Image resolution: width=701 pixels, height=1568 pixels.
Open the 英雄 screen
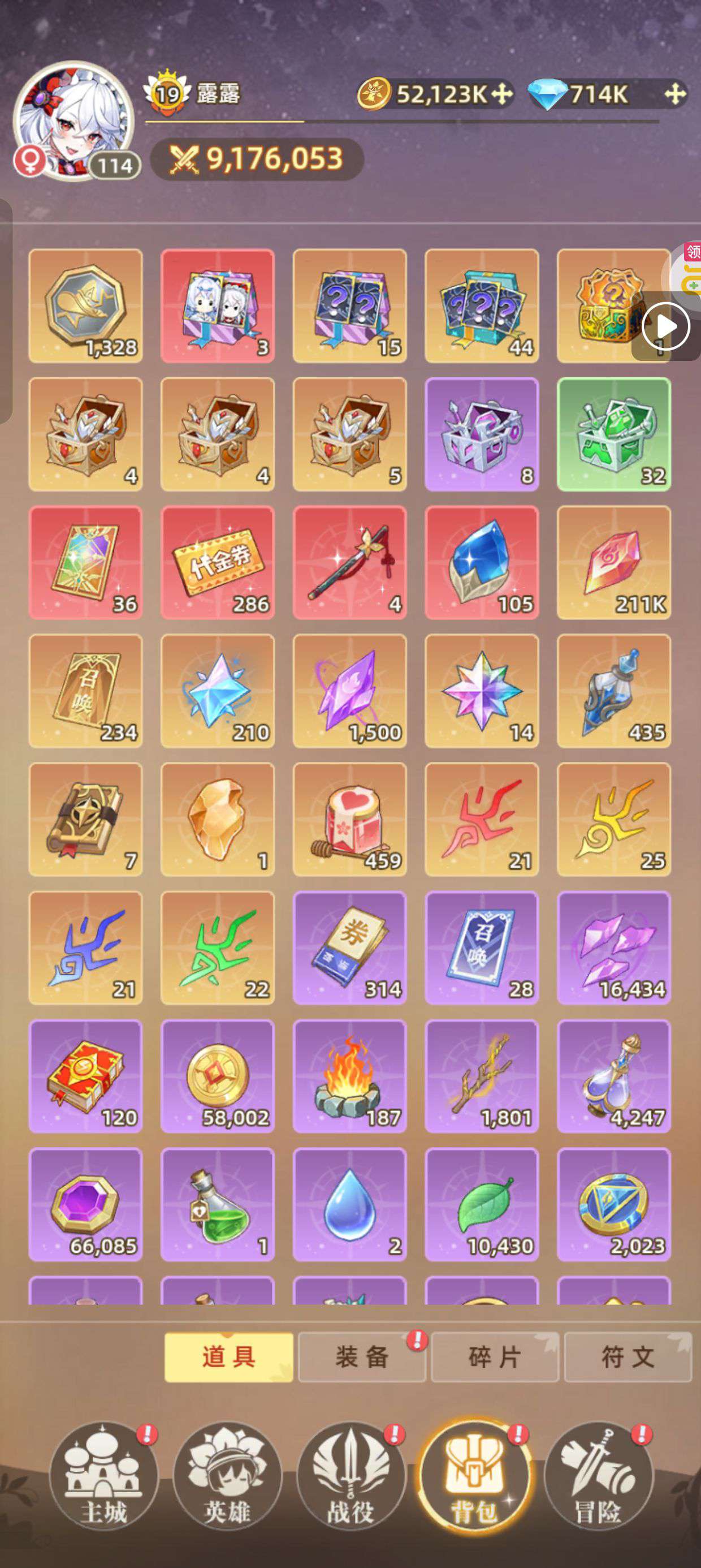228,1477
